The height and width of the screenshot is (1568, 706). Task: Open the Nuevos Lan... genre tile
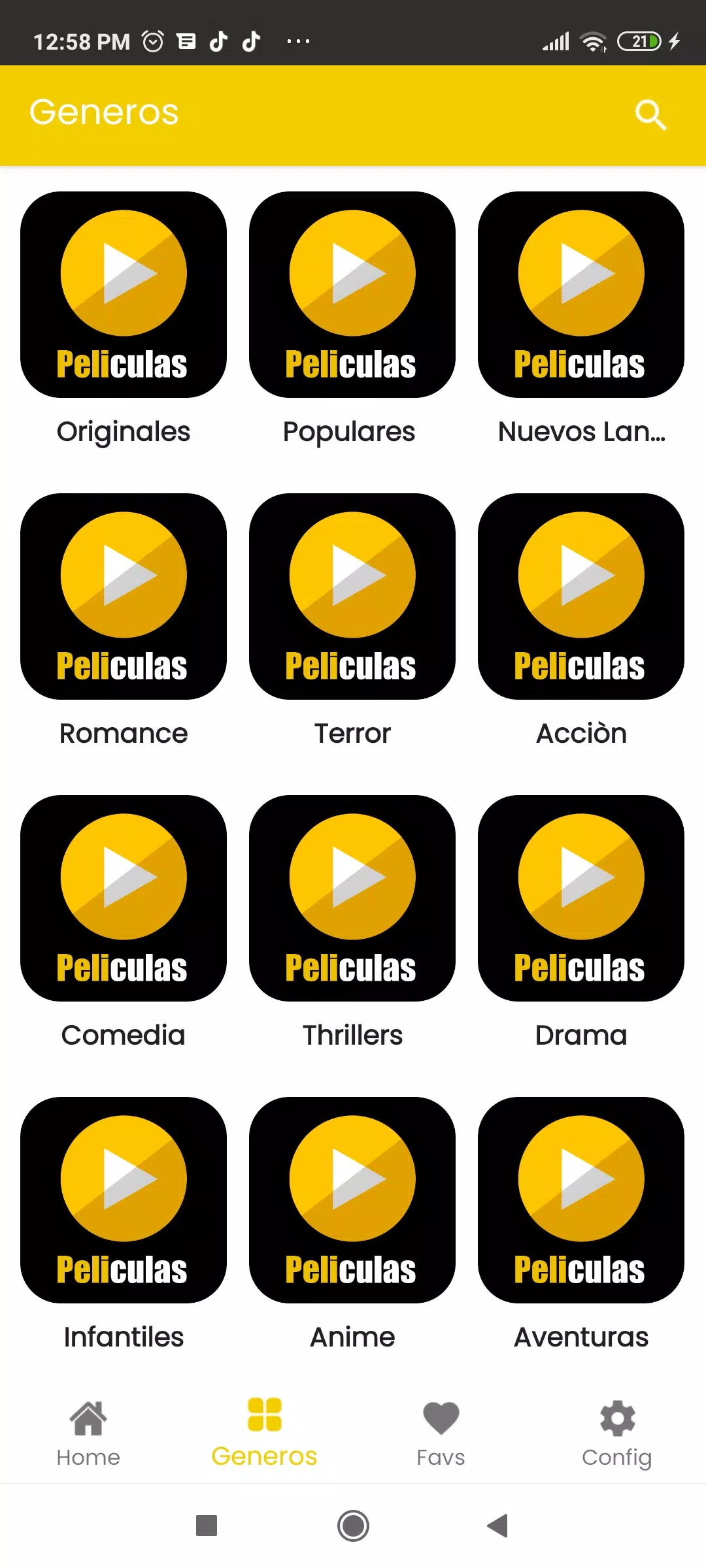coord(581,295)
